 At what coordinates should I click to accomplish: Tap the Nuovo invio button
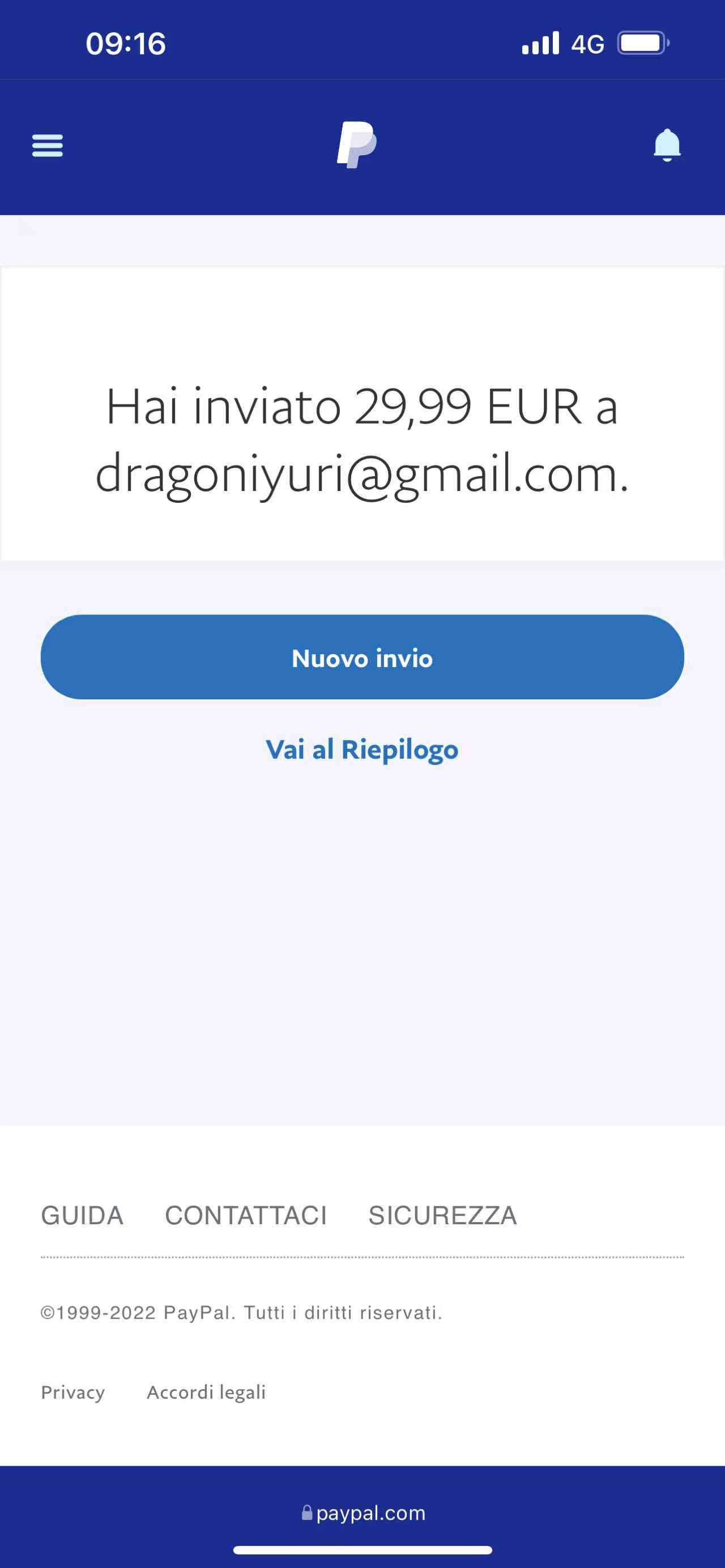(362, 657)
